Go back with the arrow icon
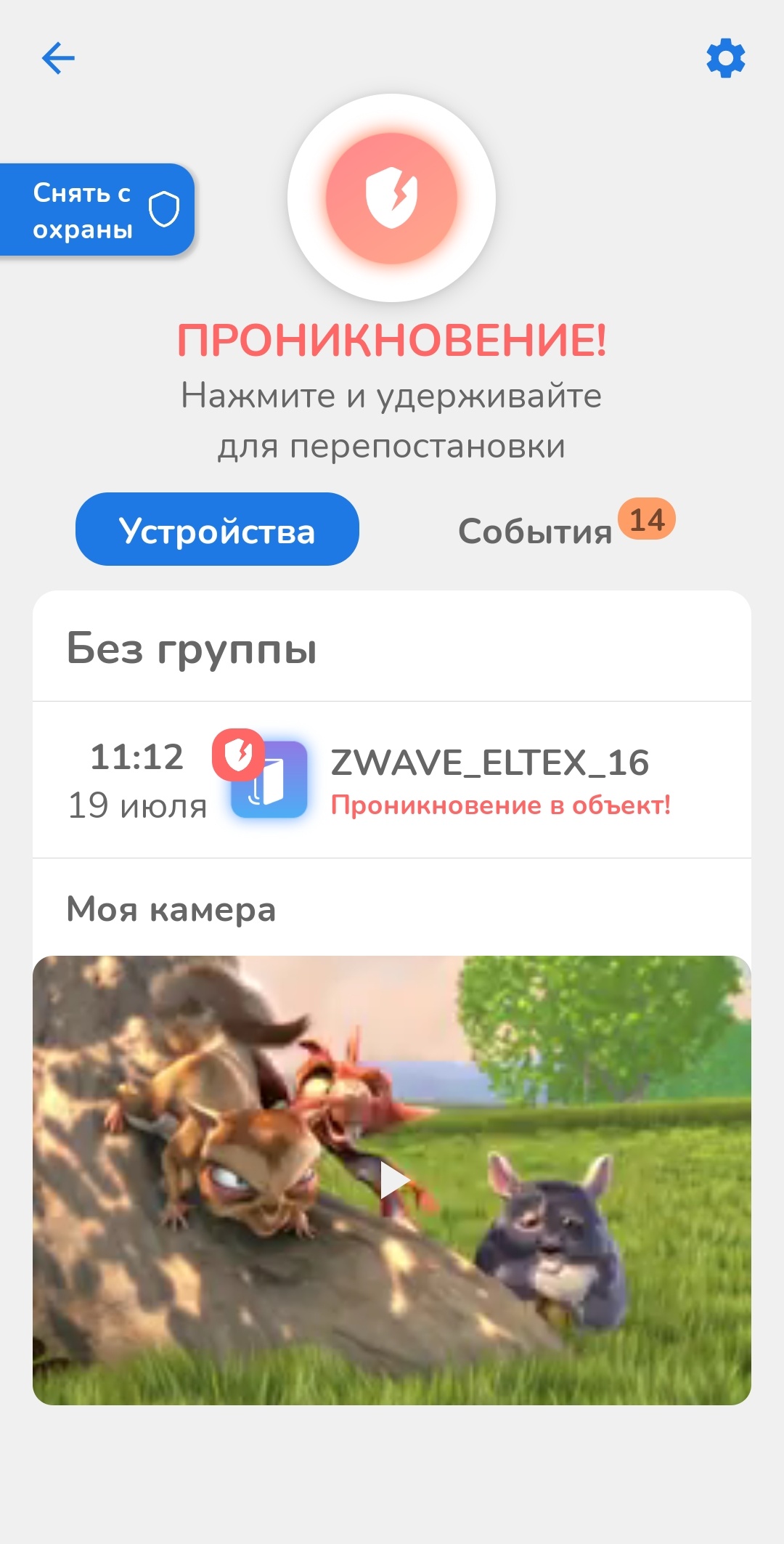The width and height of the screenshot is (784, 1544). pos(59,58)
